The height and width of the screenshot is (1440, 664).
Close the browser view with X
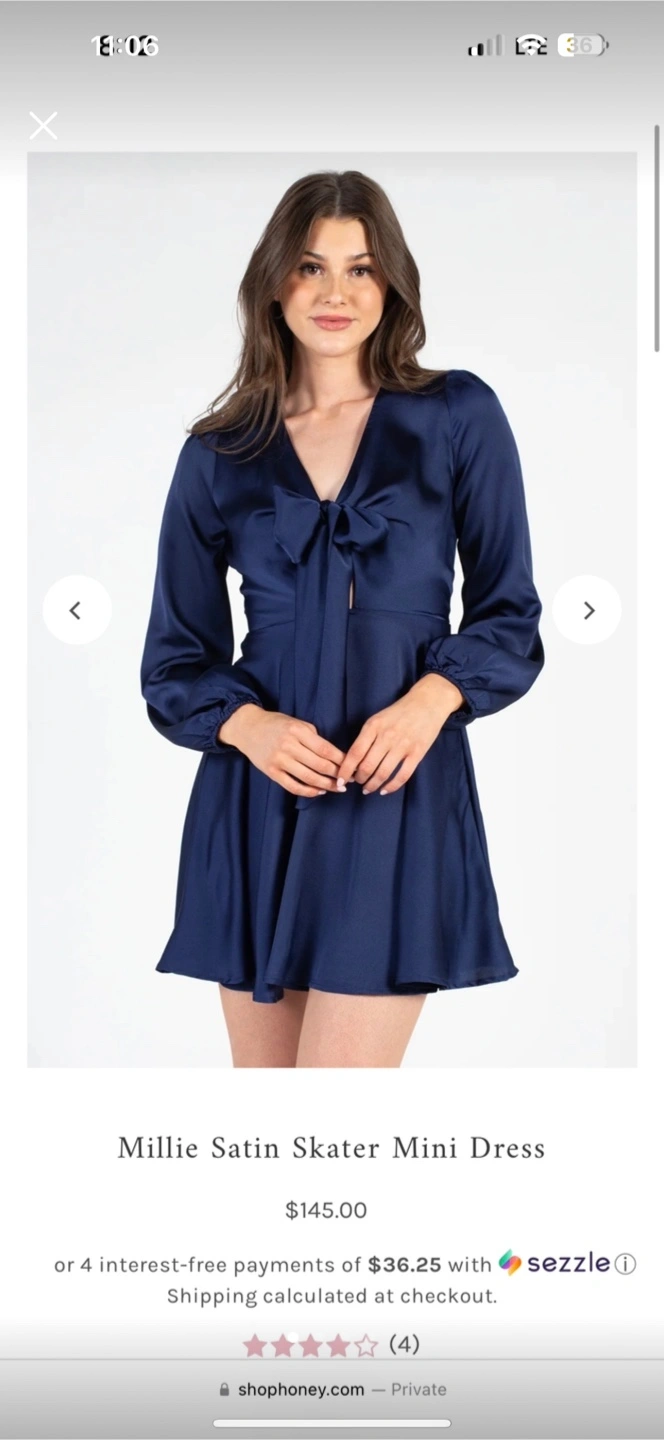click(x=43, y=126)
